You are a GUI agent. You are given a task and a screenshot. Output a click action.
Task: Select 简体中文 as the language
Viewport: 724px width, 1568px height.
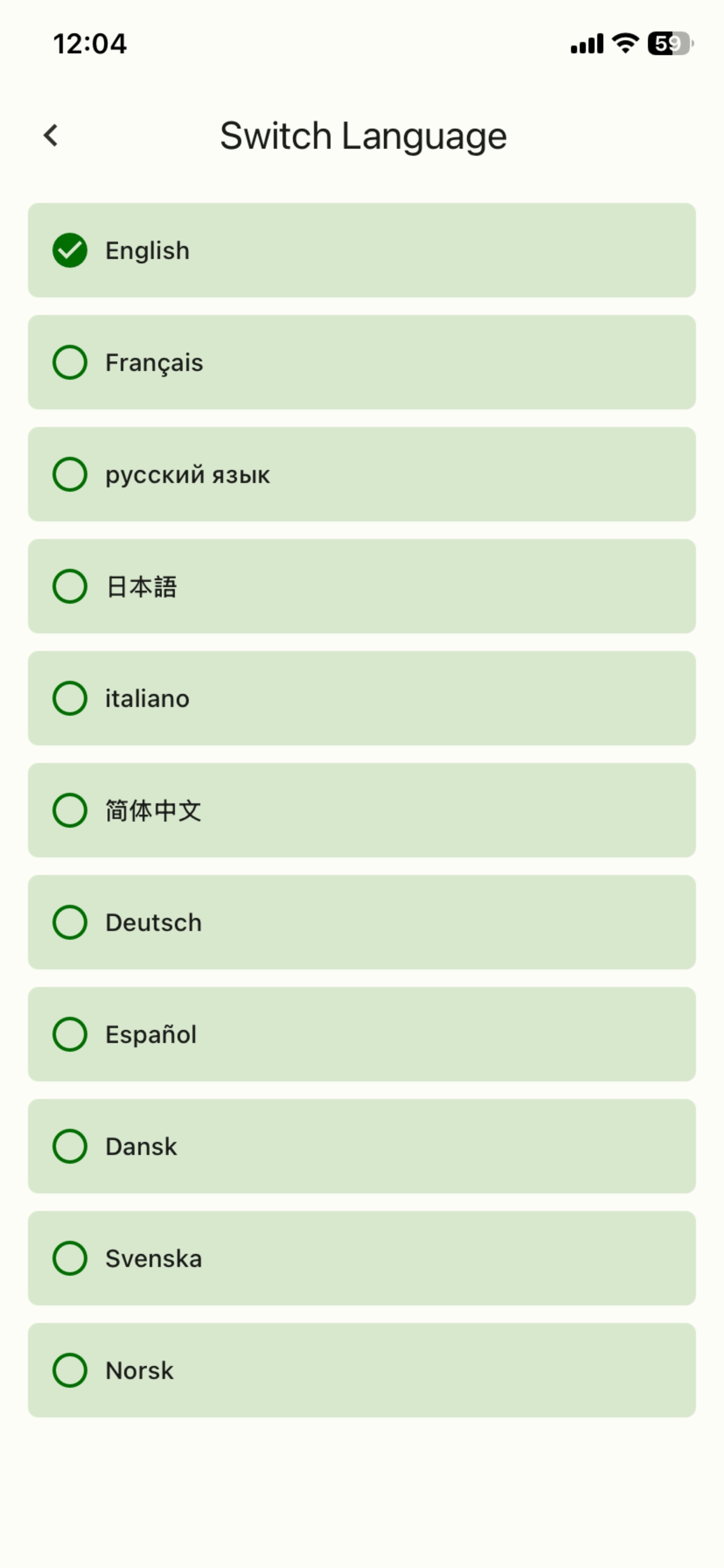click(x=362, y=810)
